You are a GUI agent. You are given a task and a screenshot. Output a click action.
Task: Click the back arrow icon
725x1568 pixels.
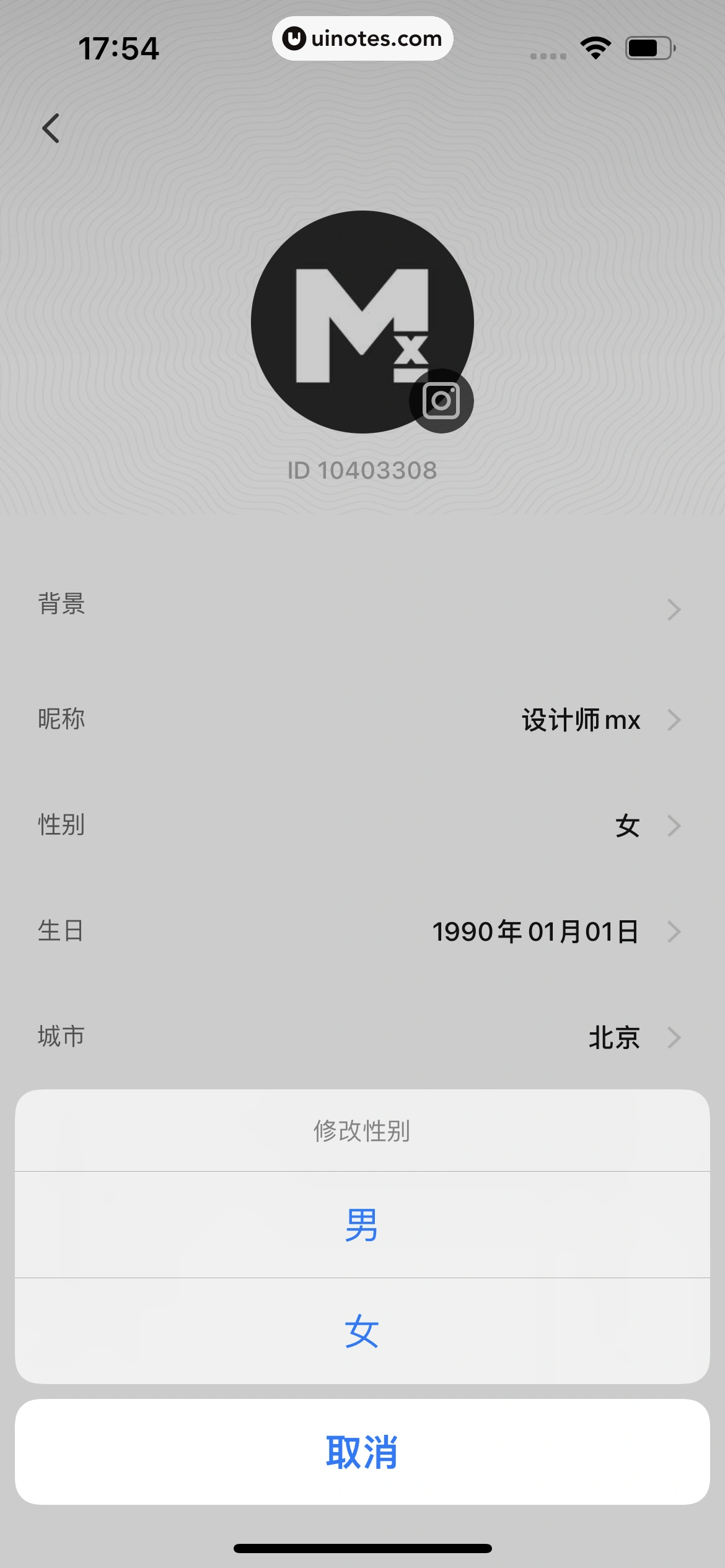tap(52, 129)
